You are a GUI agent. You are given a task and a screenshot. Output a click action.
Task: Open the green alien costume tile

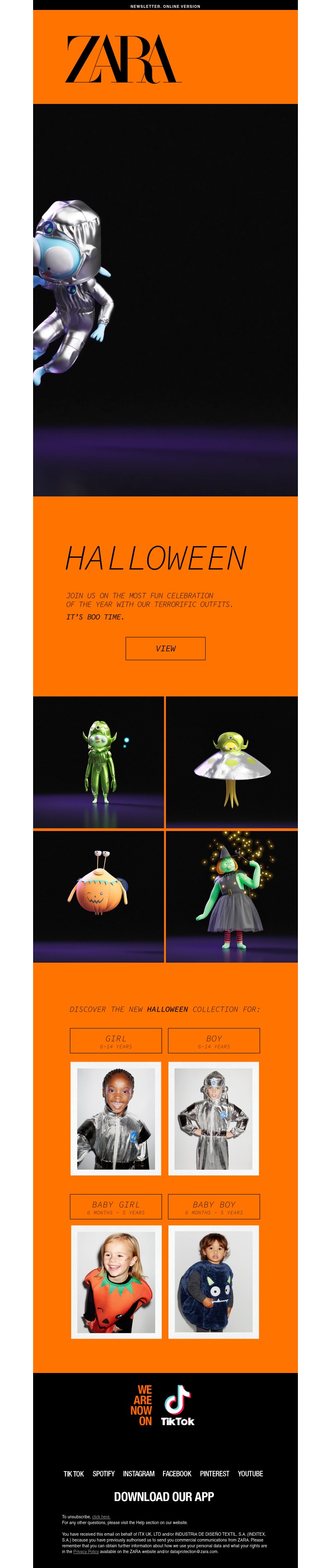(x=98, y=762)
